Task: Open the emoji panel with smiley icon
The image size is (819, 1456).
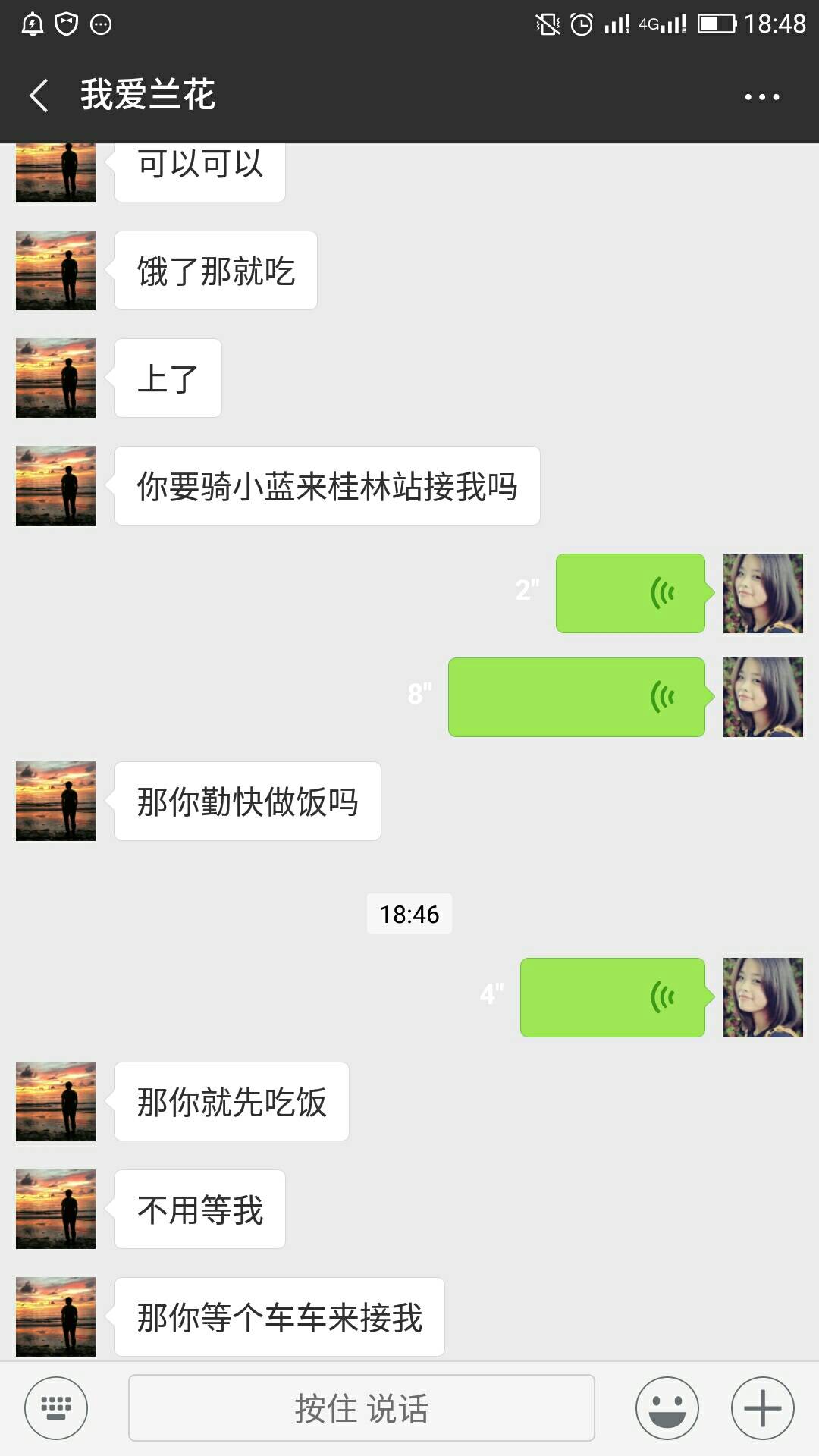Action: 667,1407
